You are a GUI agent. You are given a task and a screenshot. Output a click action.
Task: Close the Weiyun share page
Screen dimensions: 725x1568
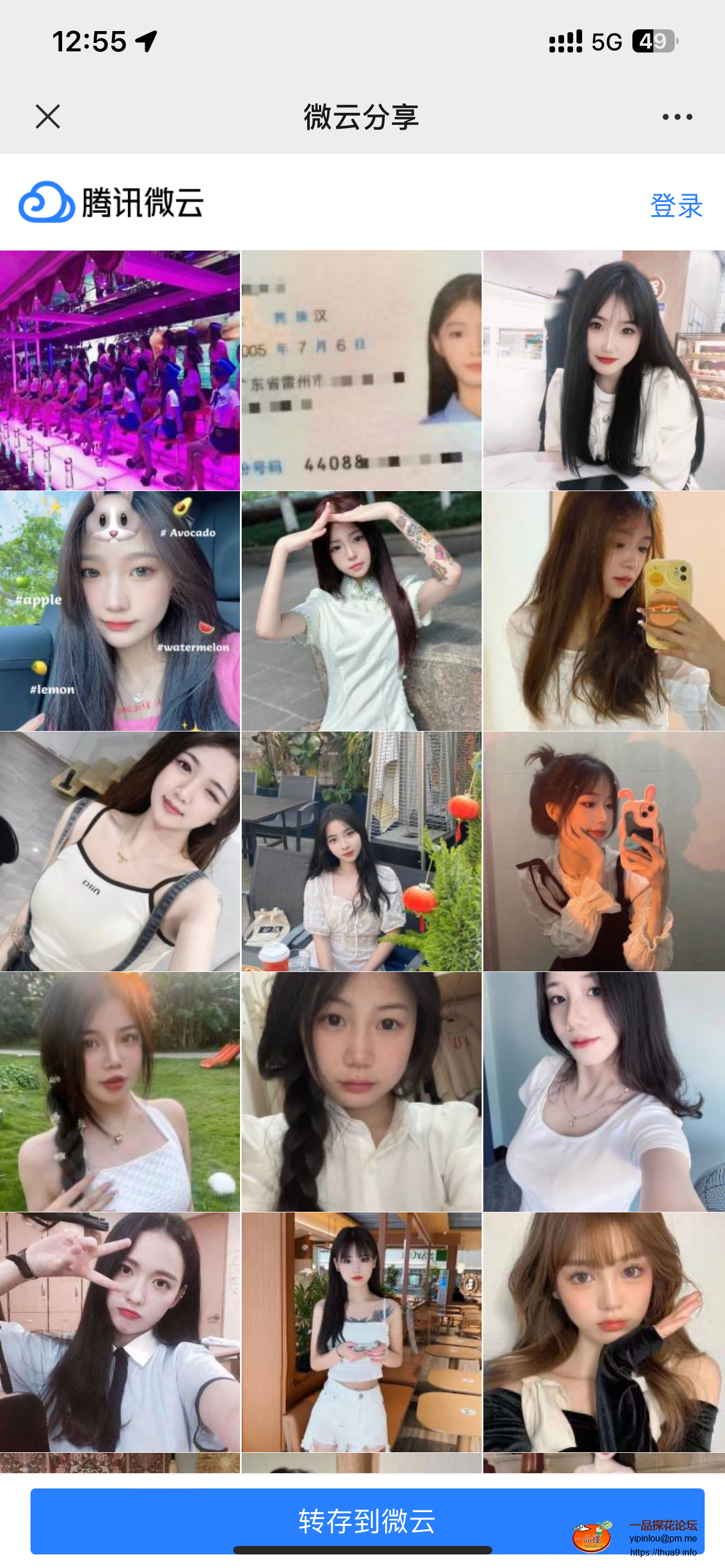click(47, 116)
